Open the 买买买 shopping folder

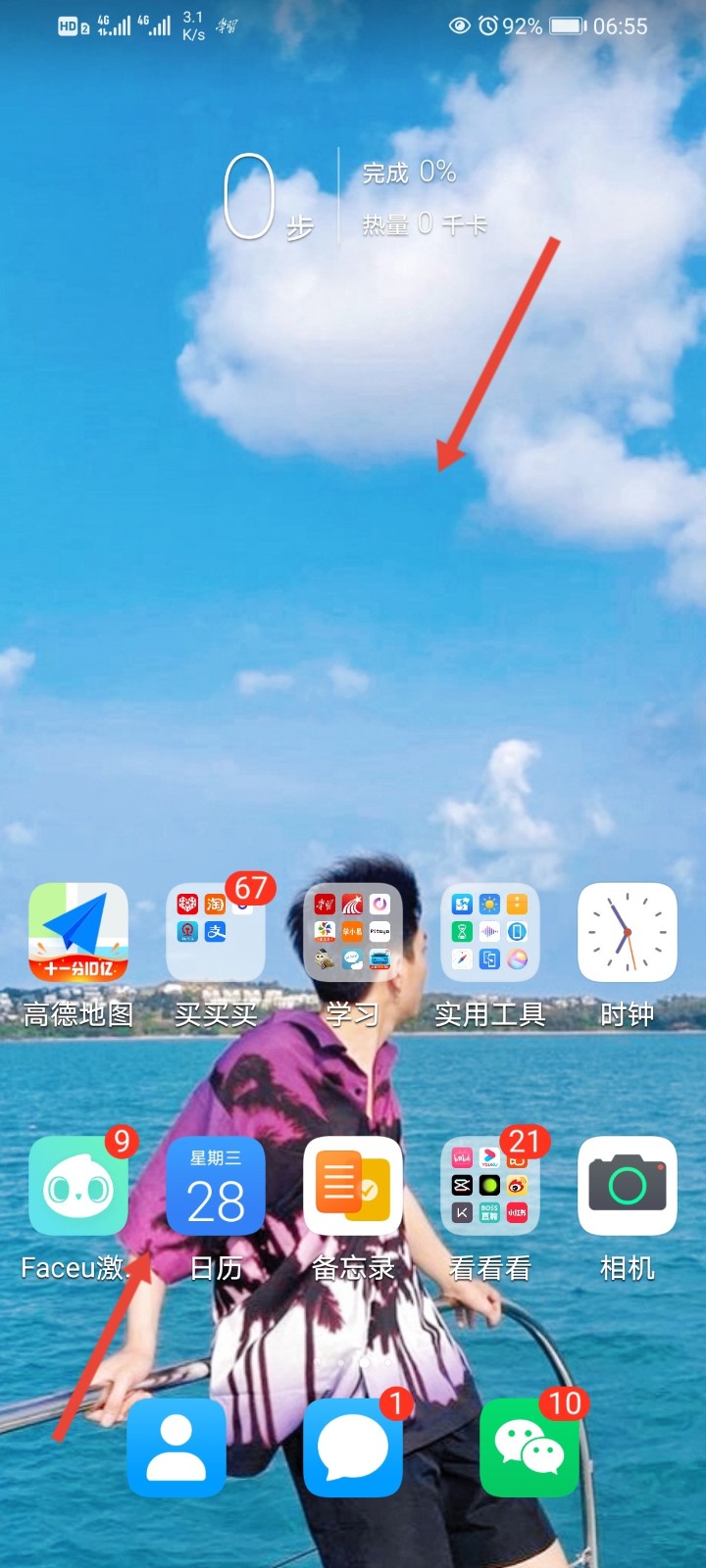click(x=216, y=933)
